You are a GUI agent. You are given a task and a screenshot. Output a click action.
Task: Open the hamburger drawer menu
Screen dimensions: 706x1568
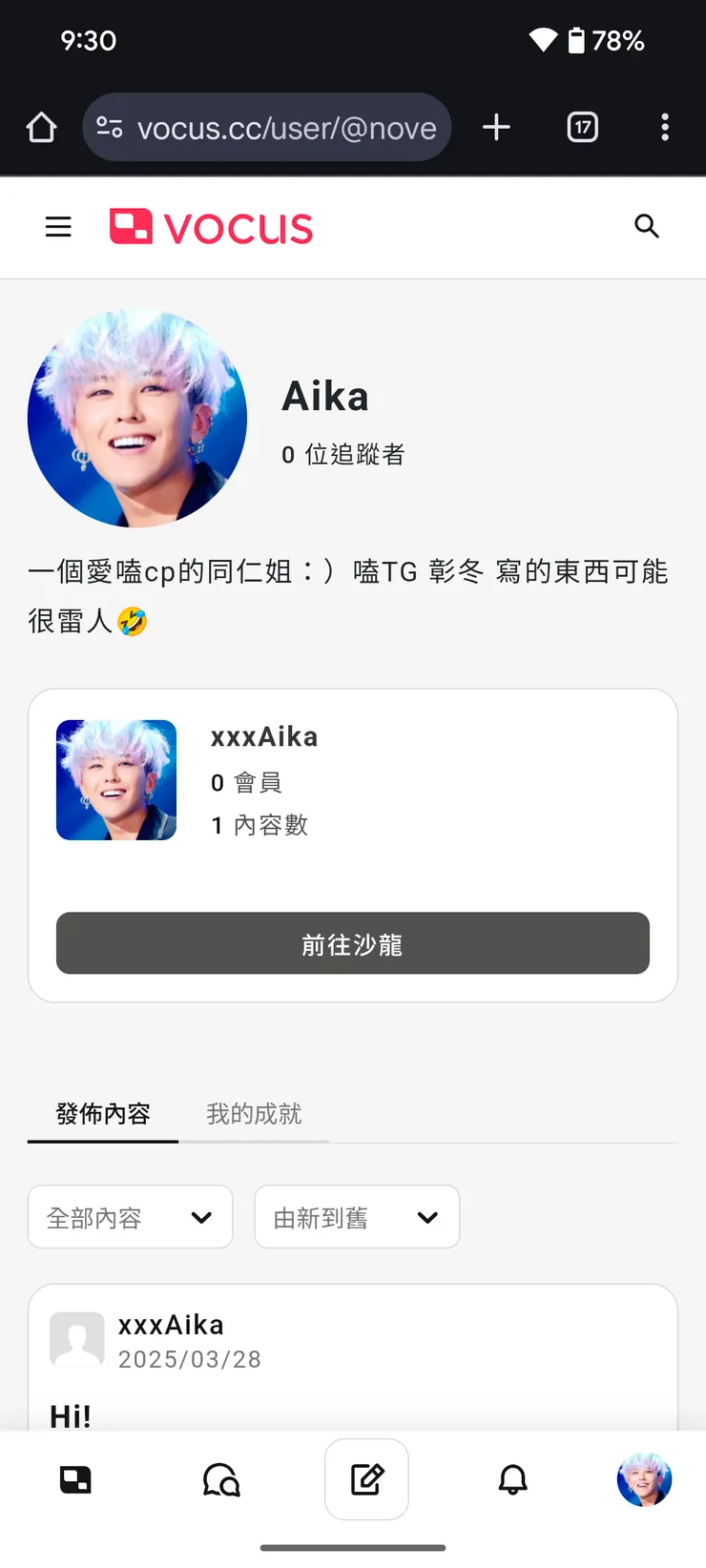pos(58,226)
